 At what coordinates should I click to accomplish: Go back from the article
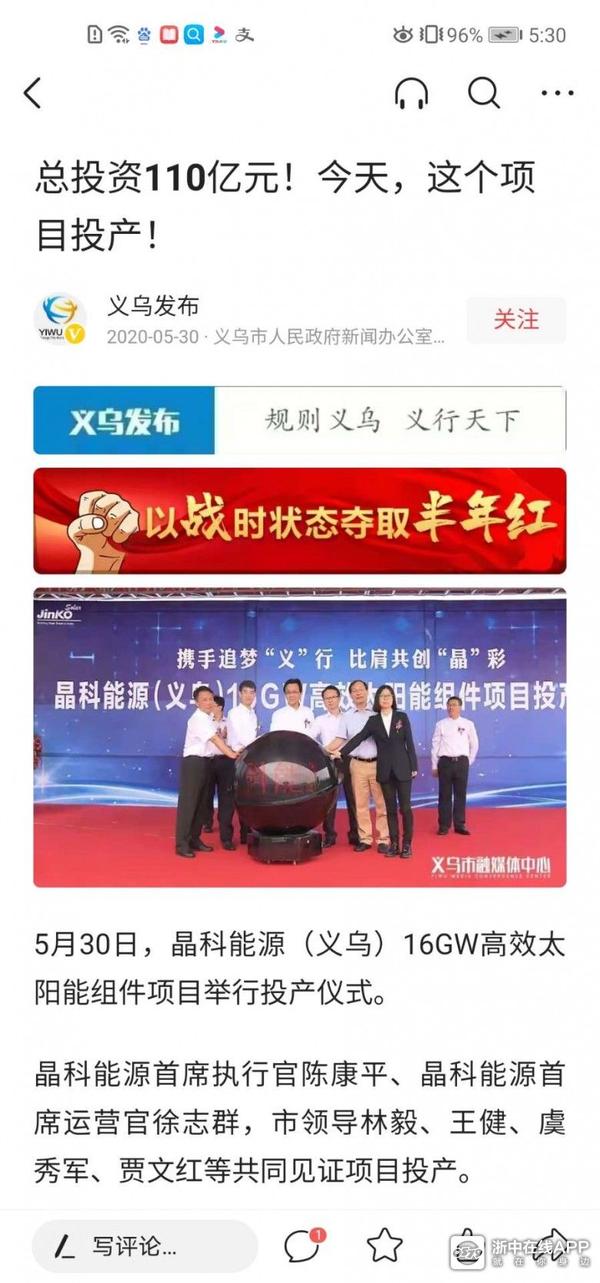click(x=33, y=93)
